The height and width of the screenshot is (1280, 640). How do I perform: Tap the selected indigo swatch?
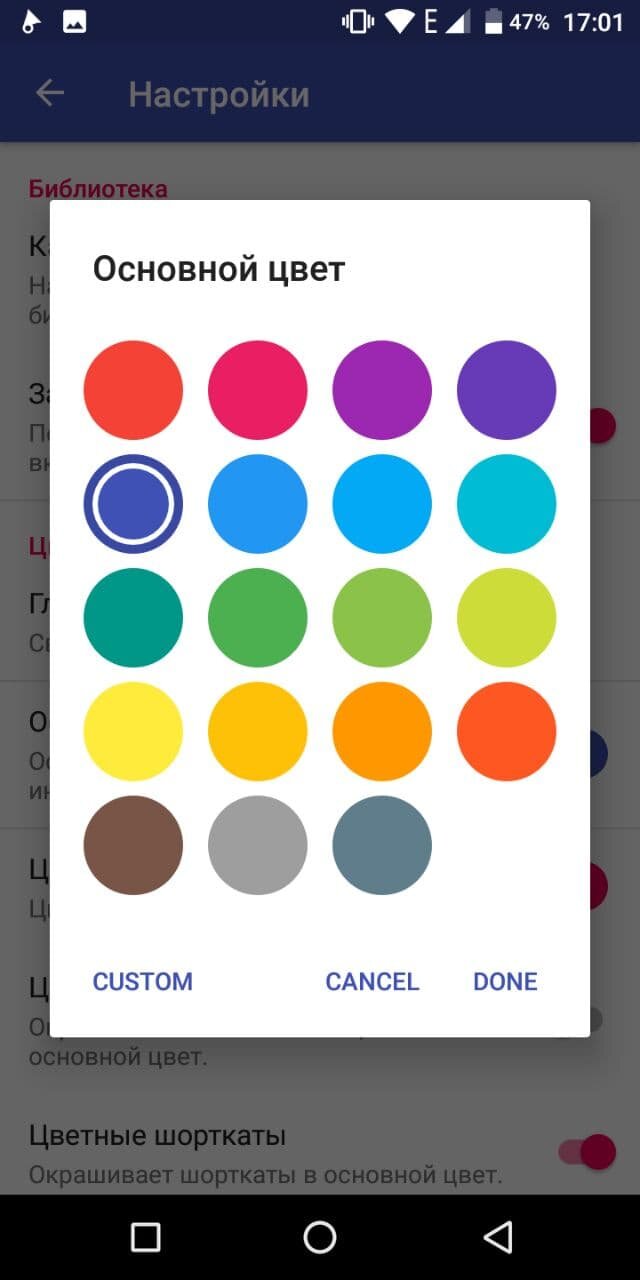click(x=133, y=504)
